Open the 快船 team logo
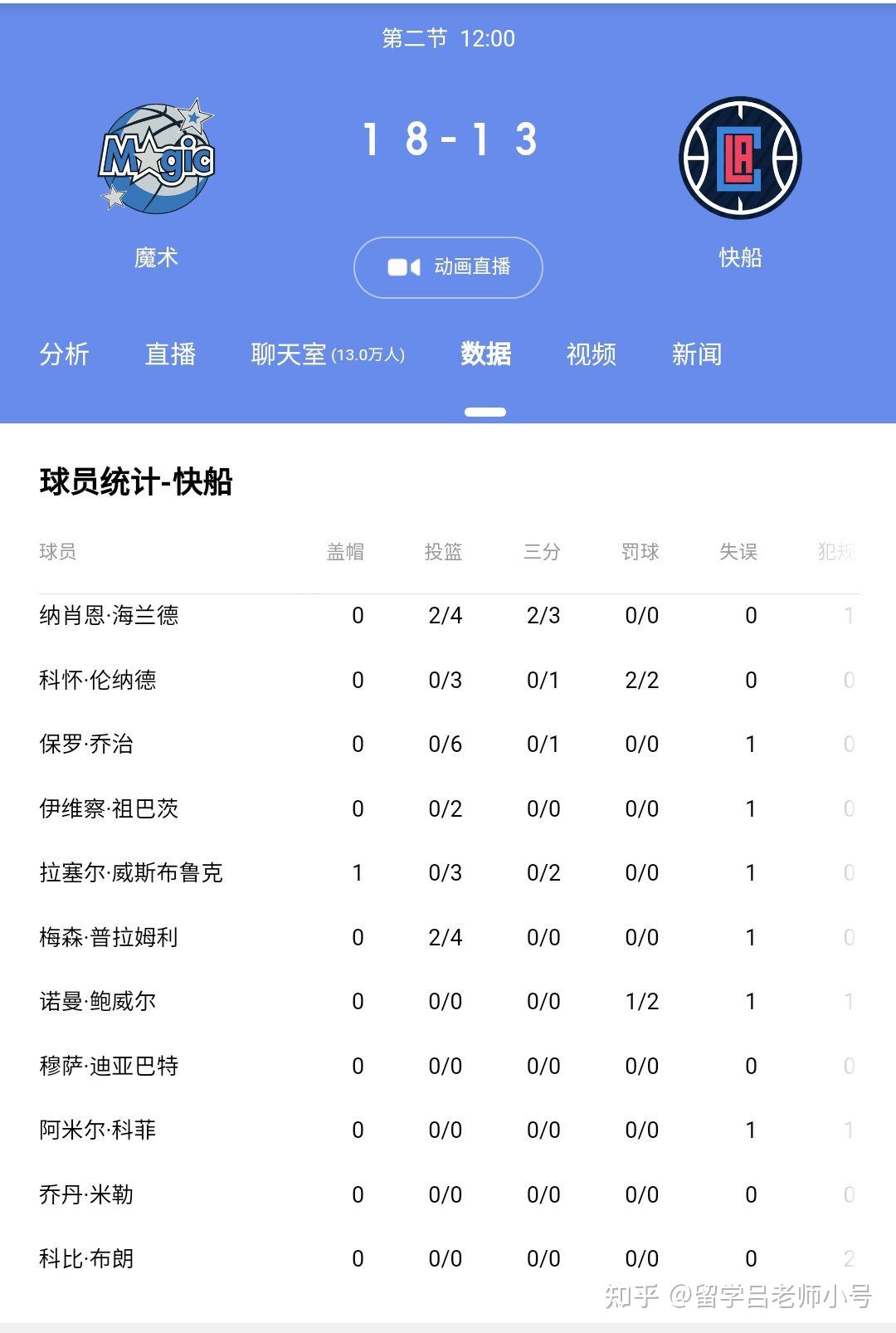896x1333 pixels. pyautogui.click(x=740, y=158)
